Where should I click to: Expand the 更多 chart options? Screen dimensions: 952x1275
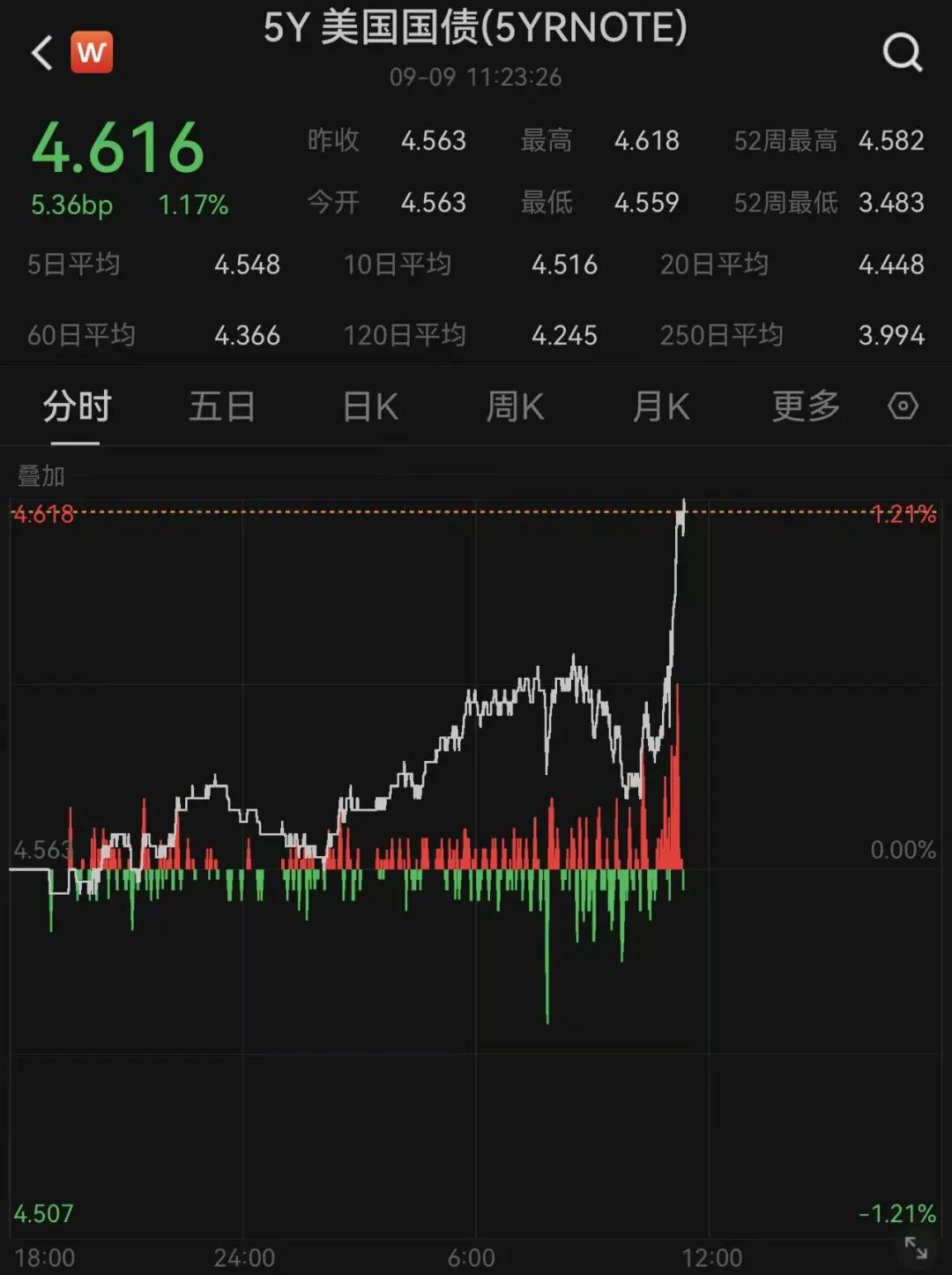click(806, 406)
